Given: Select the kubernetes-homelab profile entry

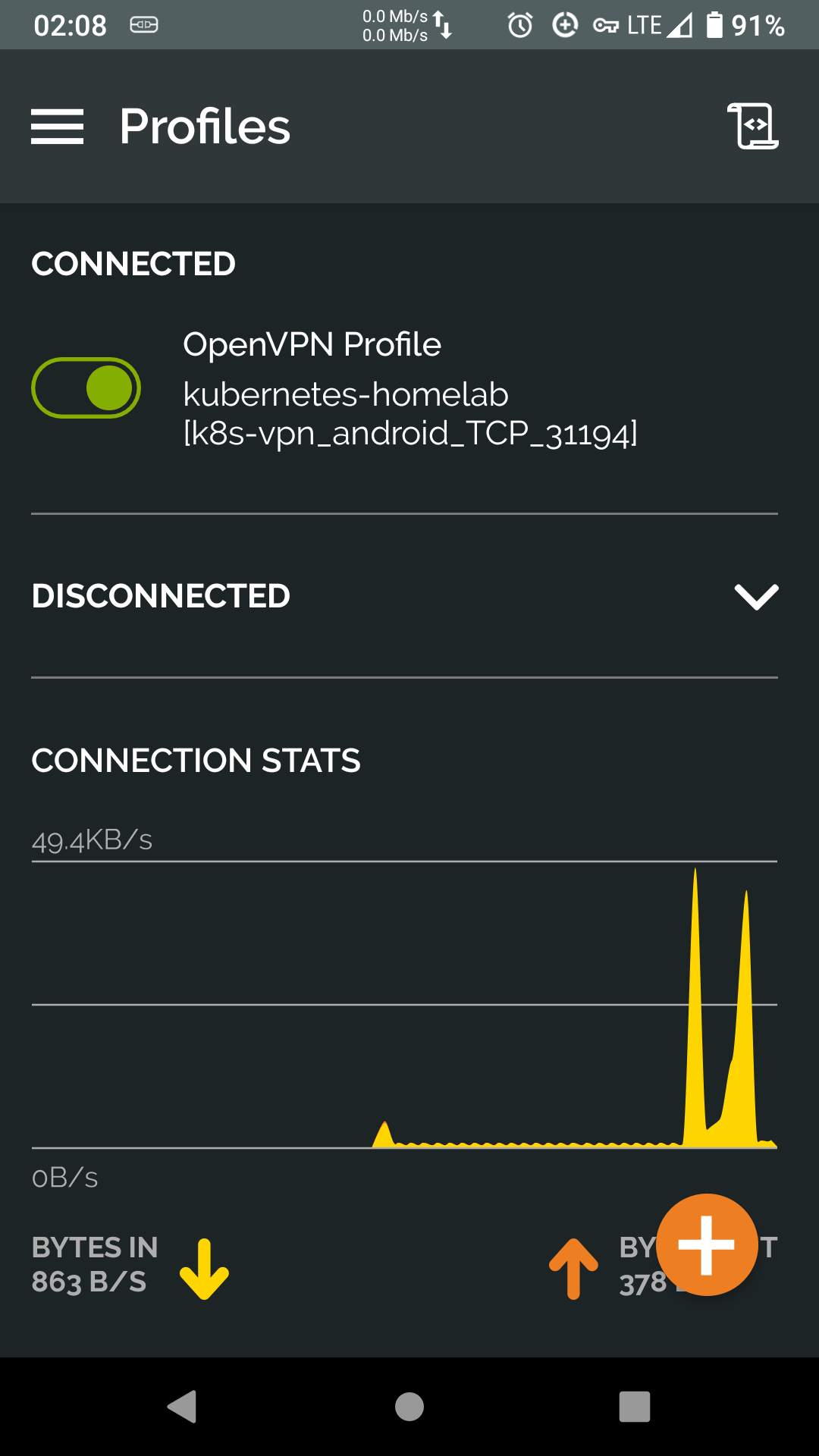Looking at the screenshot, I should 346,394.
